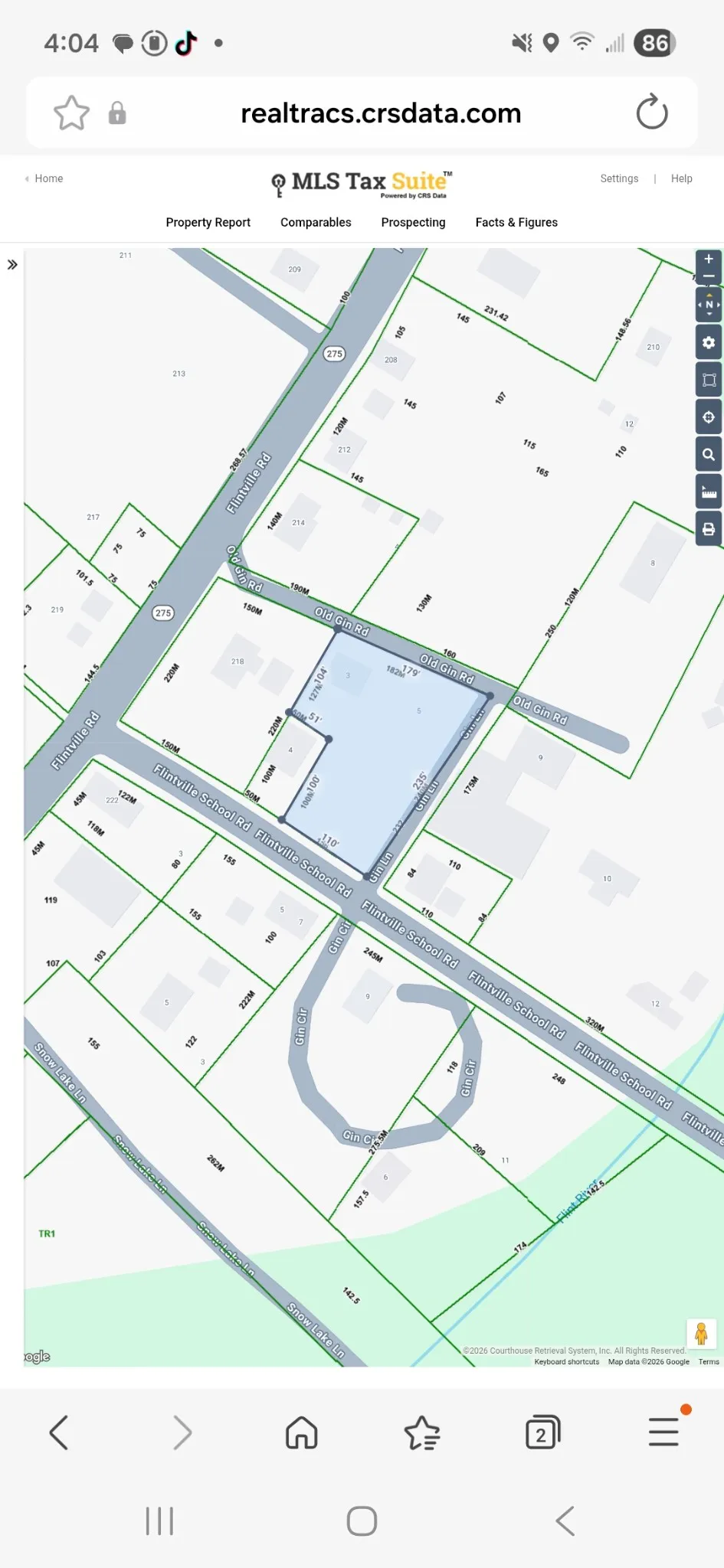Activate the area selection box tool
This screenshot has height=1568, width=724.
coord(709,380)
